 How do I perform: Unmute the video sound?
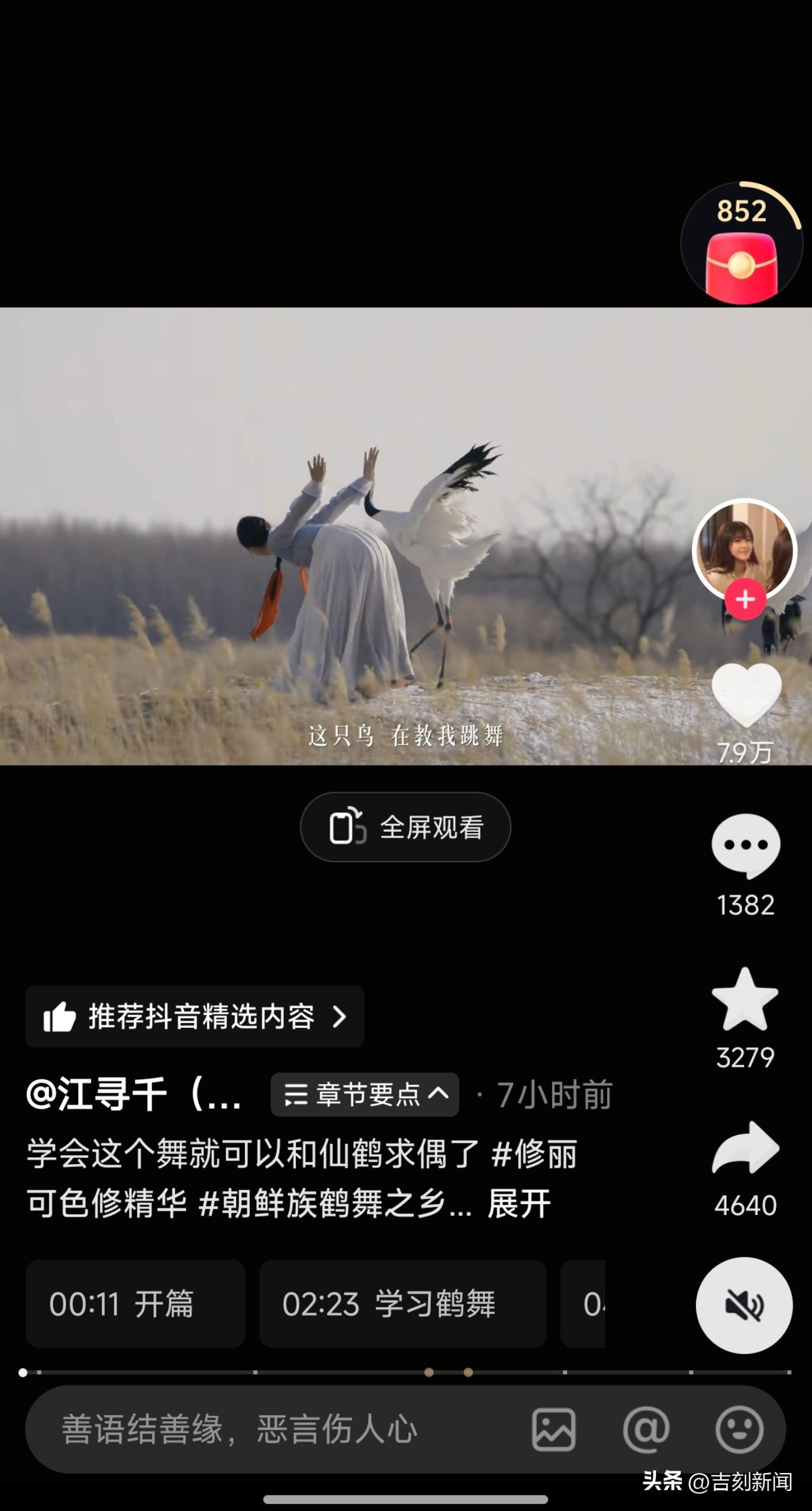(x=744, y=1305)
